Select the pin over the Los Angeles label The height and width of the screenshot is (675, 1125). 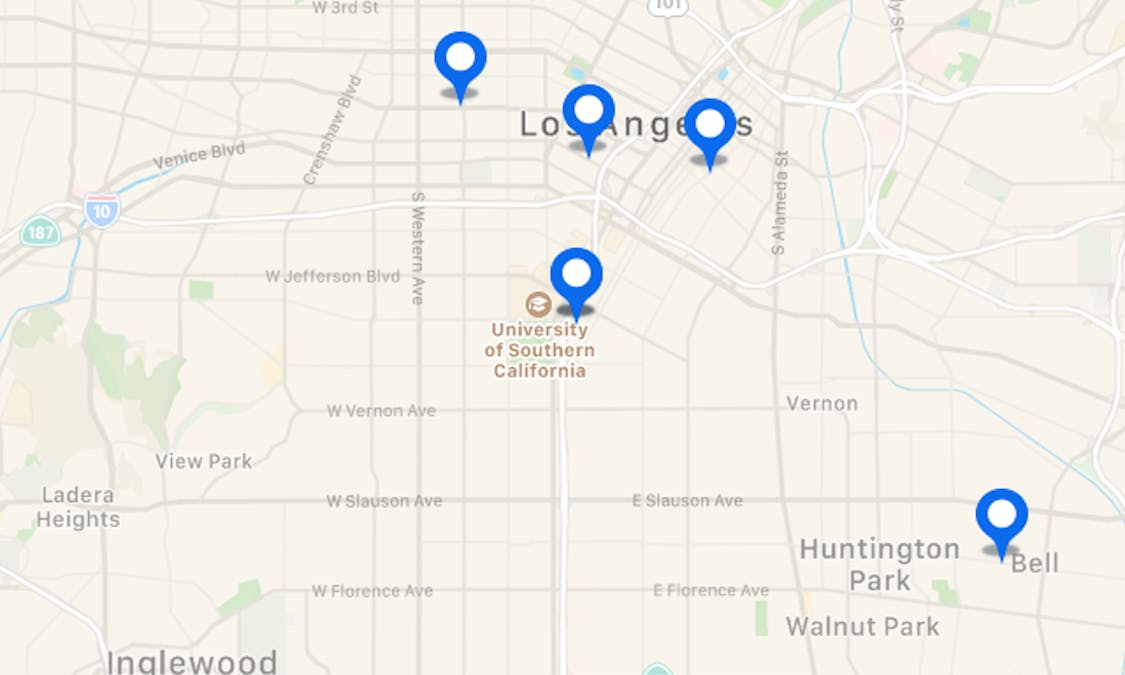click(x=588, y=111)
